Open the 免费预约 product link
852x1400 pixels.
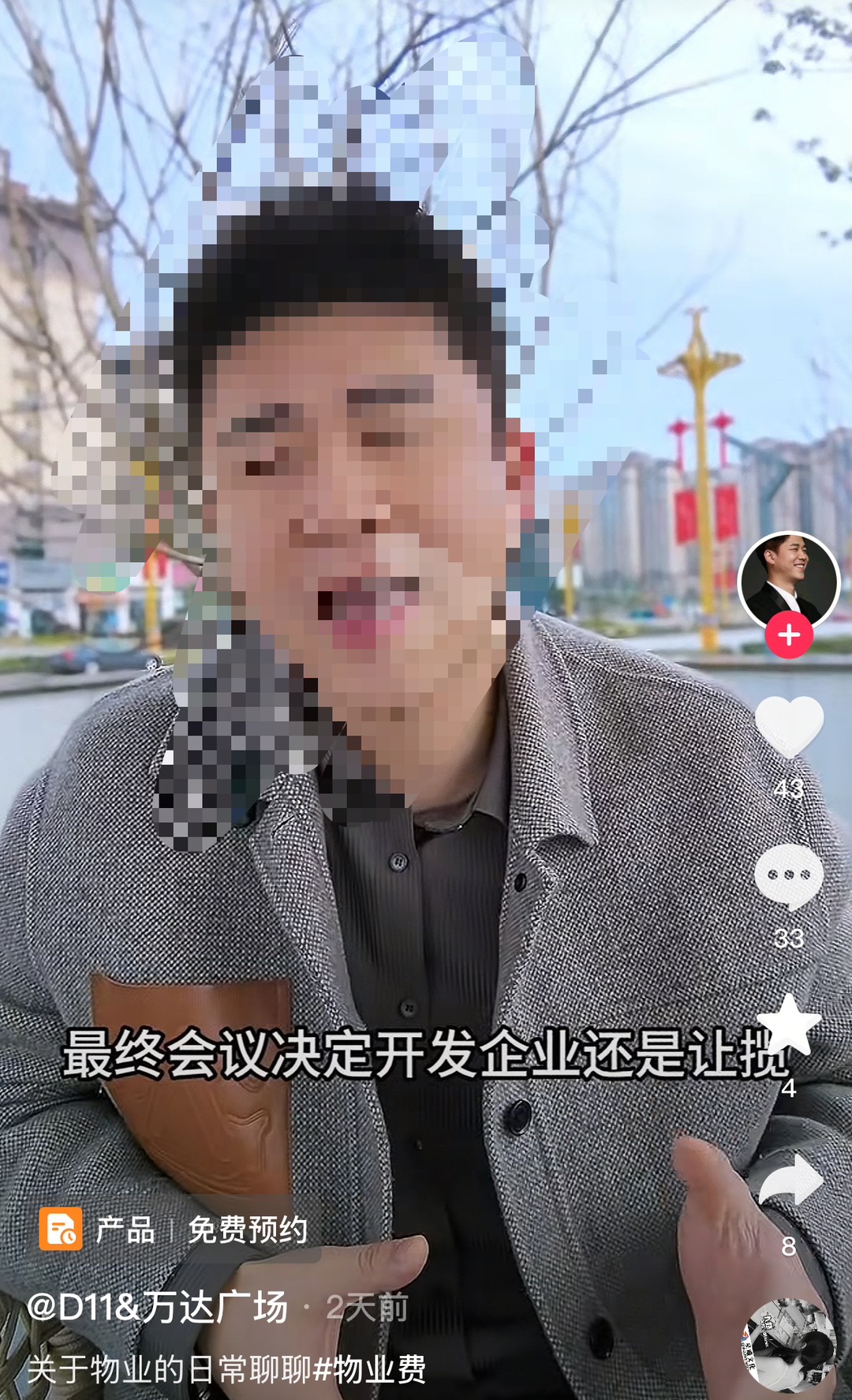point(248,1230)
